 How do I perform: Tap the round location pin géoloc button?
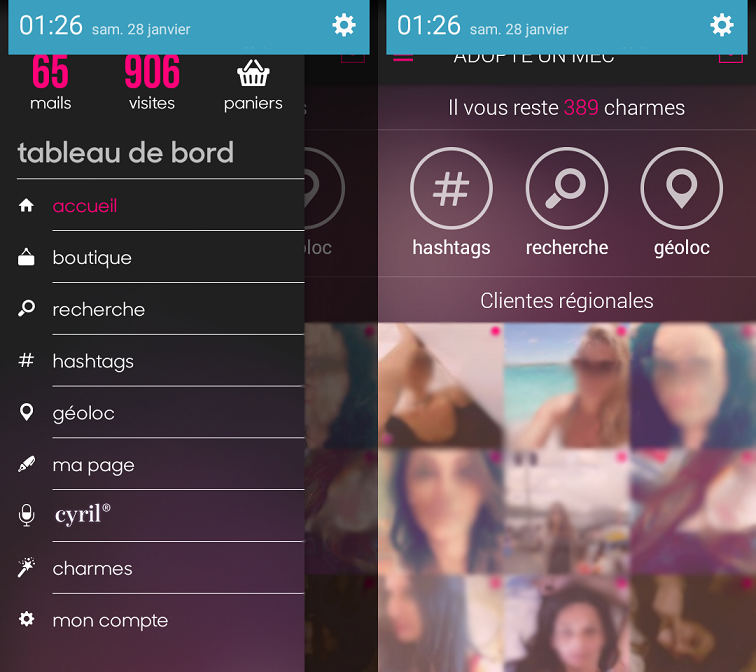[x=681, y=189]
